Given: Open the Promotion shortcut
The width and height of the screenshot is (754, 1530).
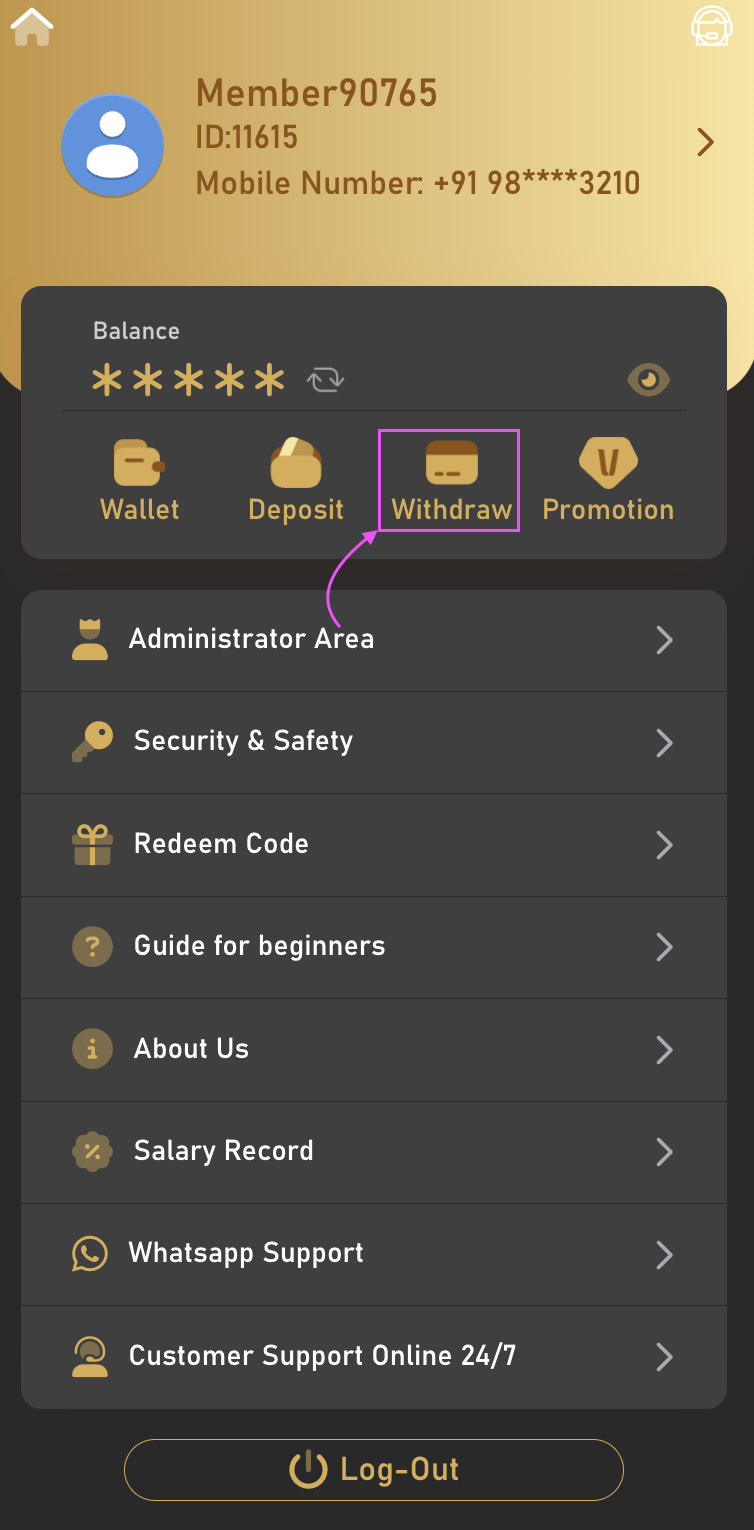Looking at the screenshot, I should [x=608, y=481].
